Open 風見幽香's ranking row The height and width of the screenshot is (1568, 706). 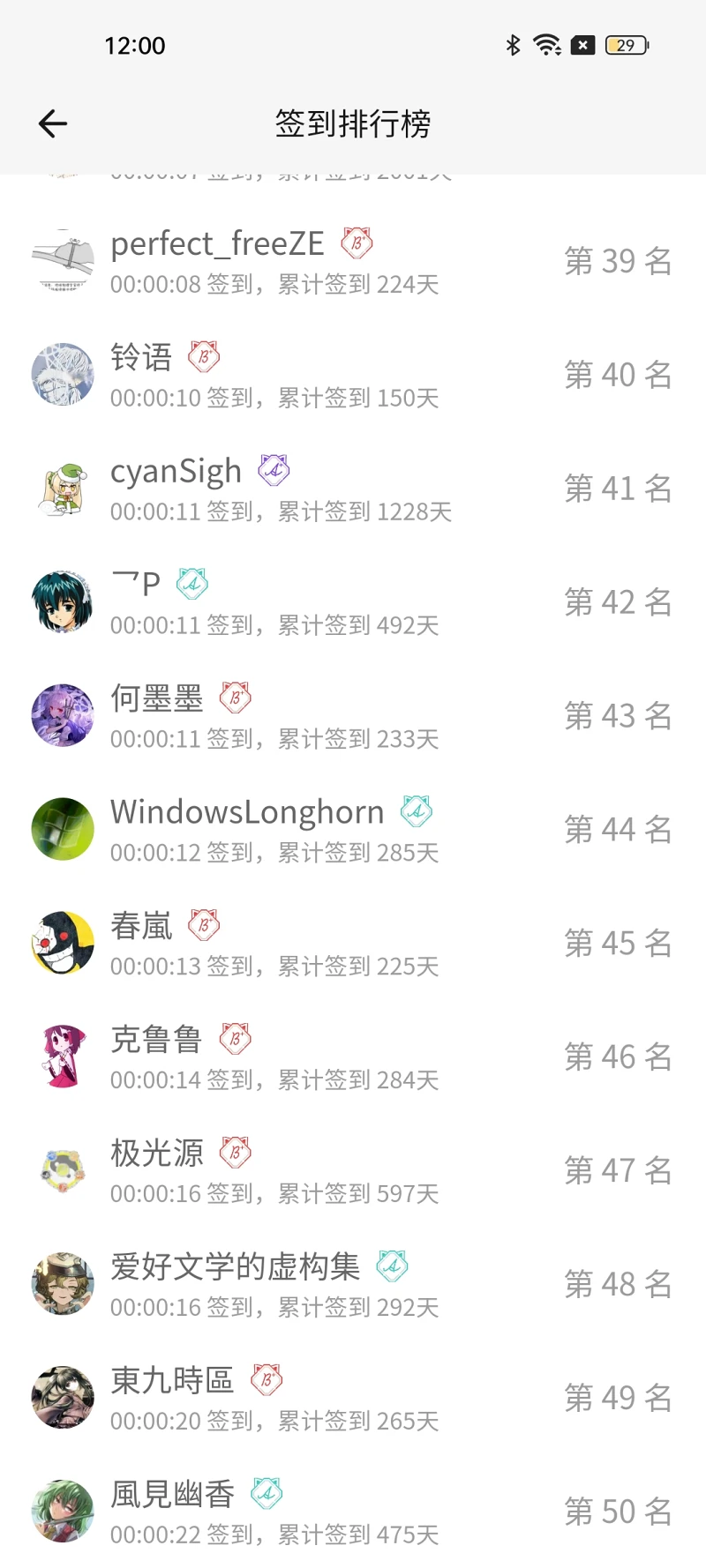[353, 1513]
